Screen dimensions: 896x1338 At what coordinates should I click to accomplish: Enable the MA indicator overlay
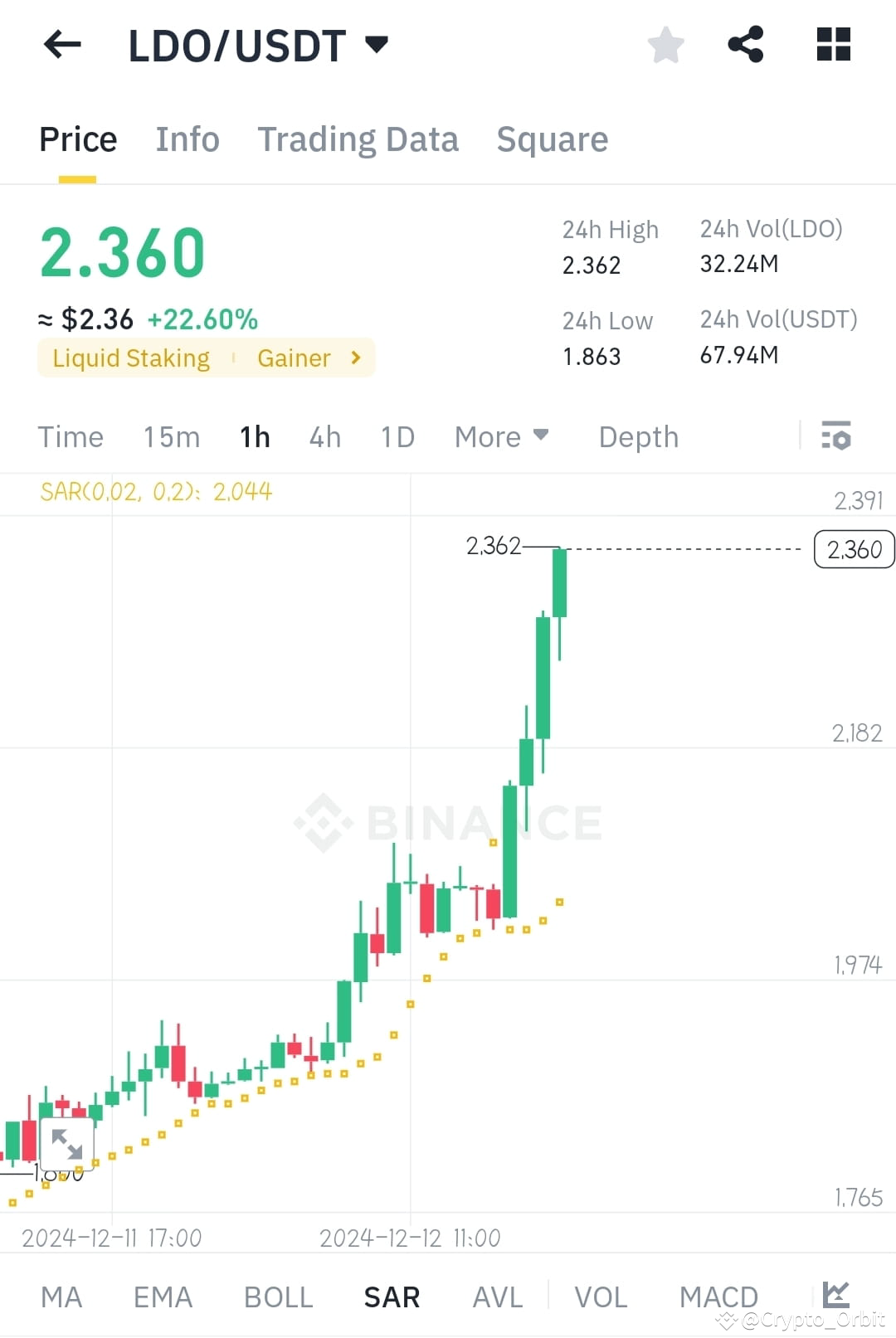(62, 1296)
